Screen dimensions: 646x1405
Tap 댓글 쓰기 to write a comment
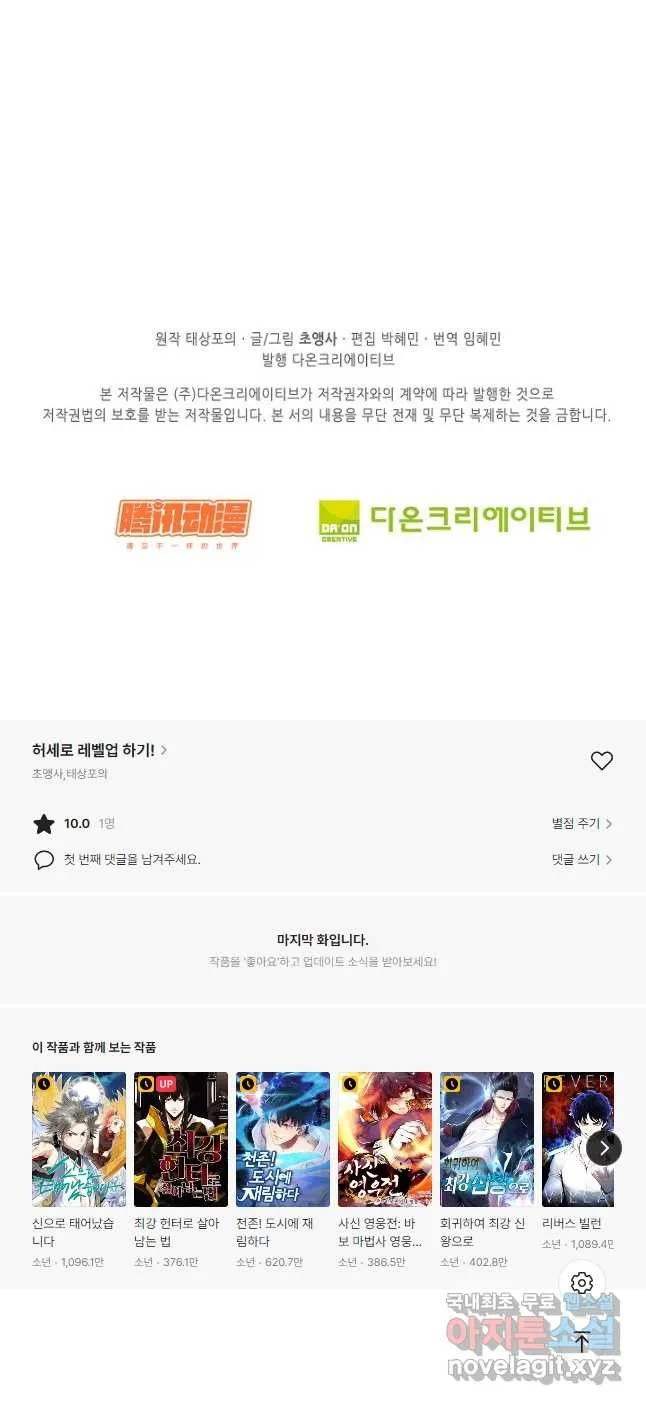coord(582,859)
